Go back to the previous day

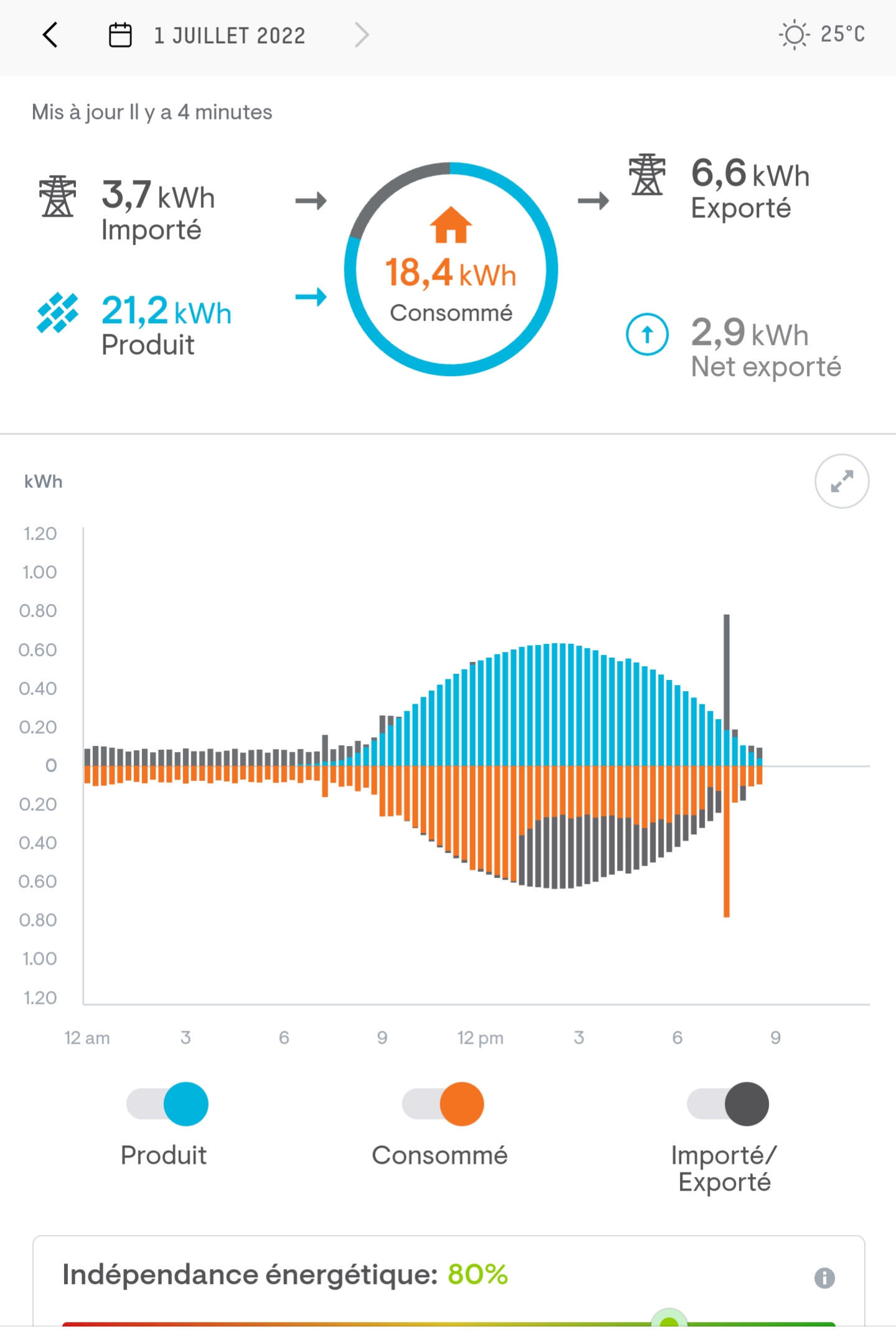(x=50, y=35)
